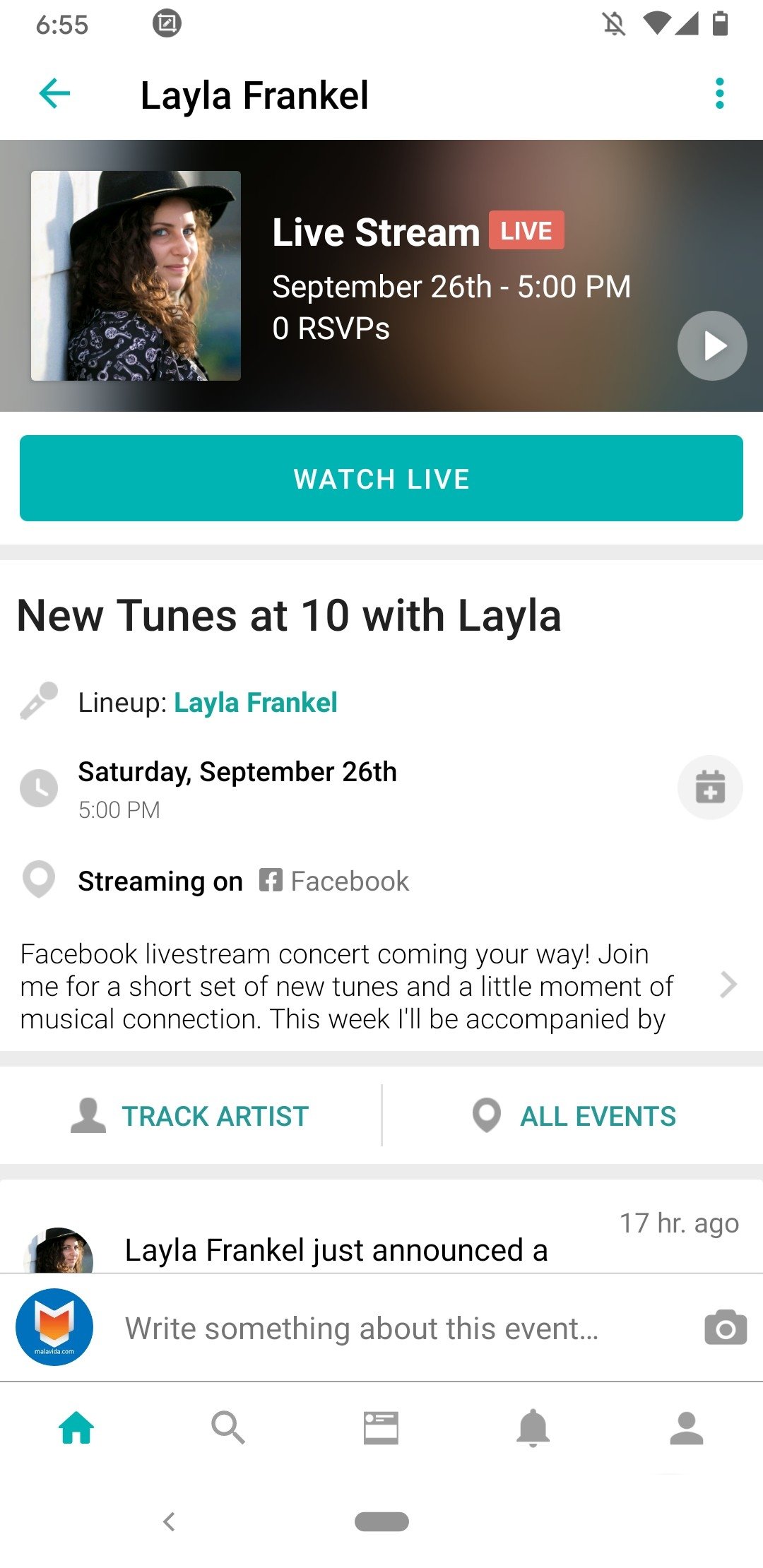
Task: Expand the event description
Action: (x=728, y=985)
